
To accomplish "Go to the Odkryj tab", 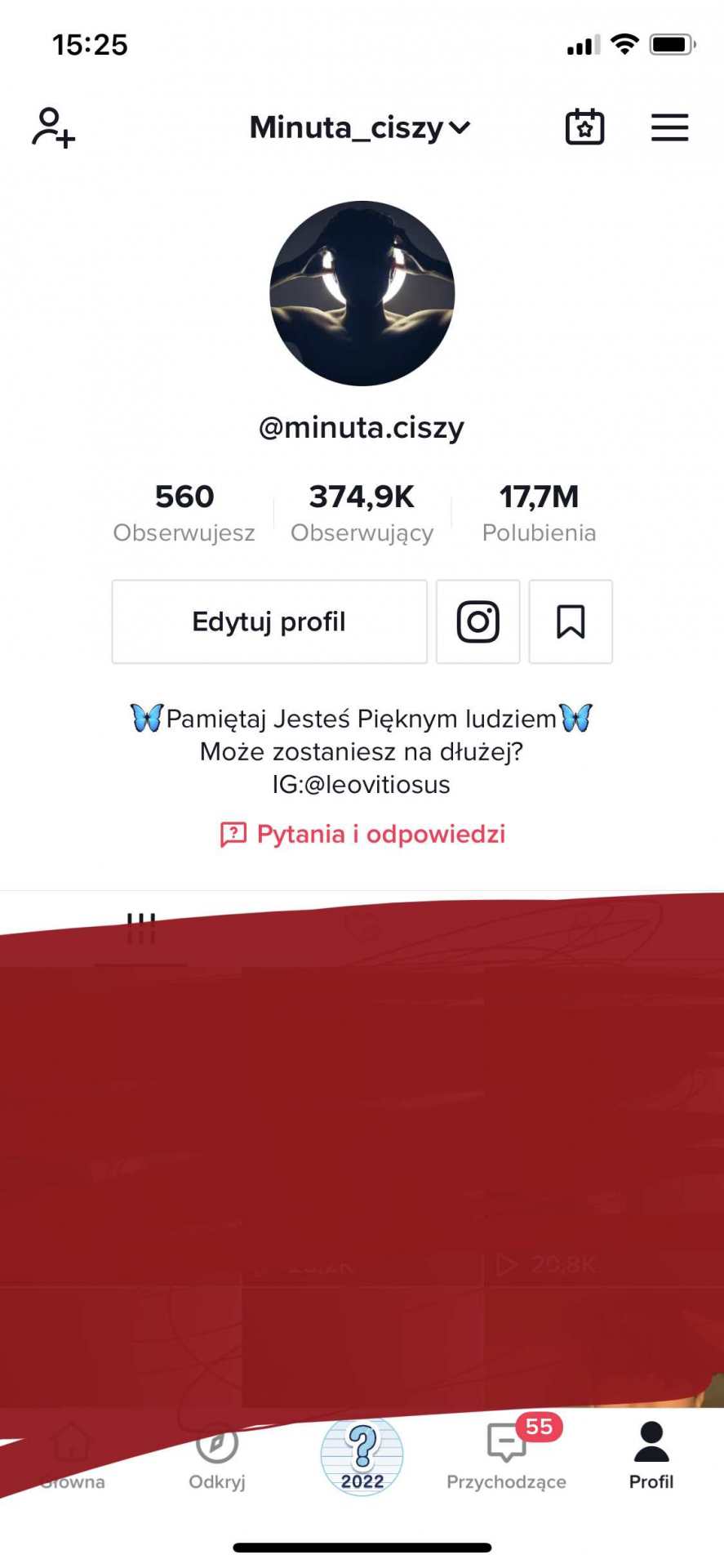I will 217,1457.
